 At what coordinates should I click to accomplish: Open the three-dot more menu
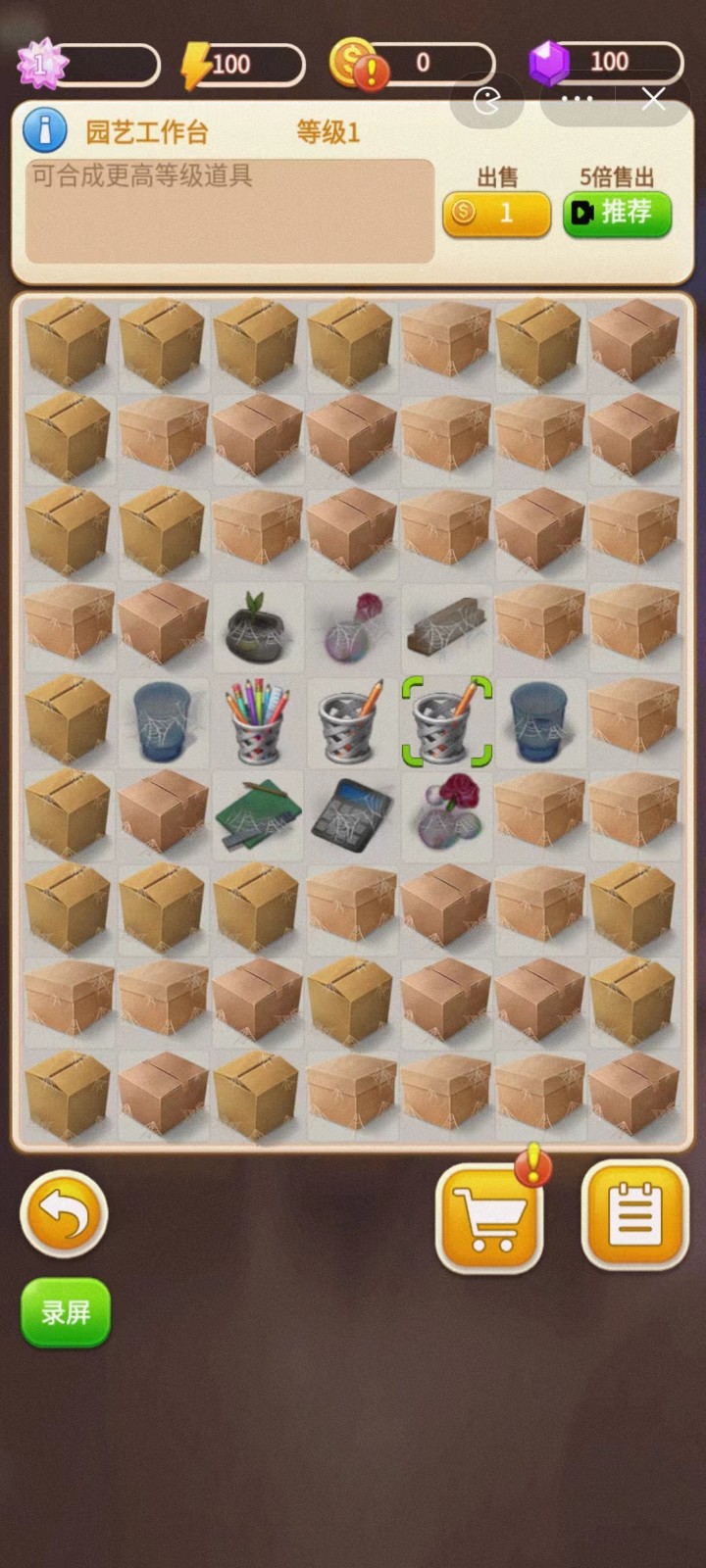577,99
